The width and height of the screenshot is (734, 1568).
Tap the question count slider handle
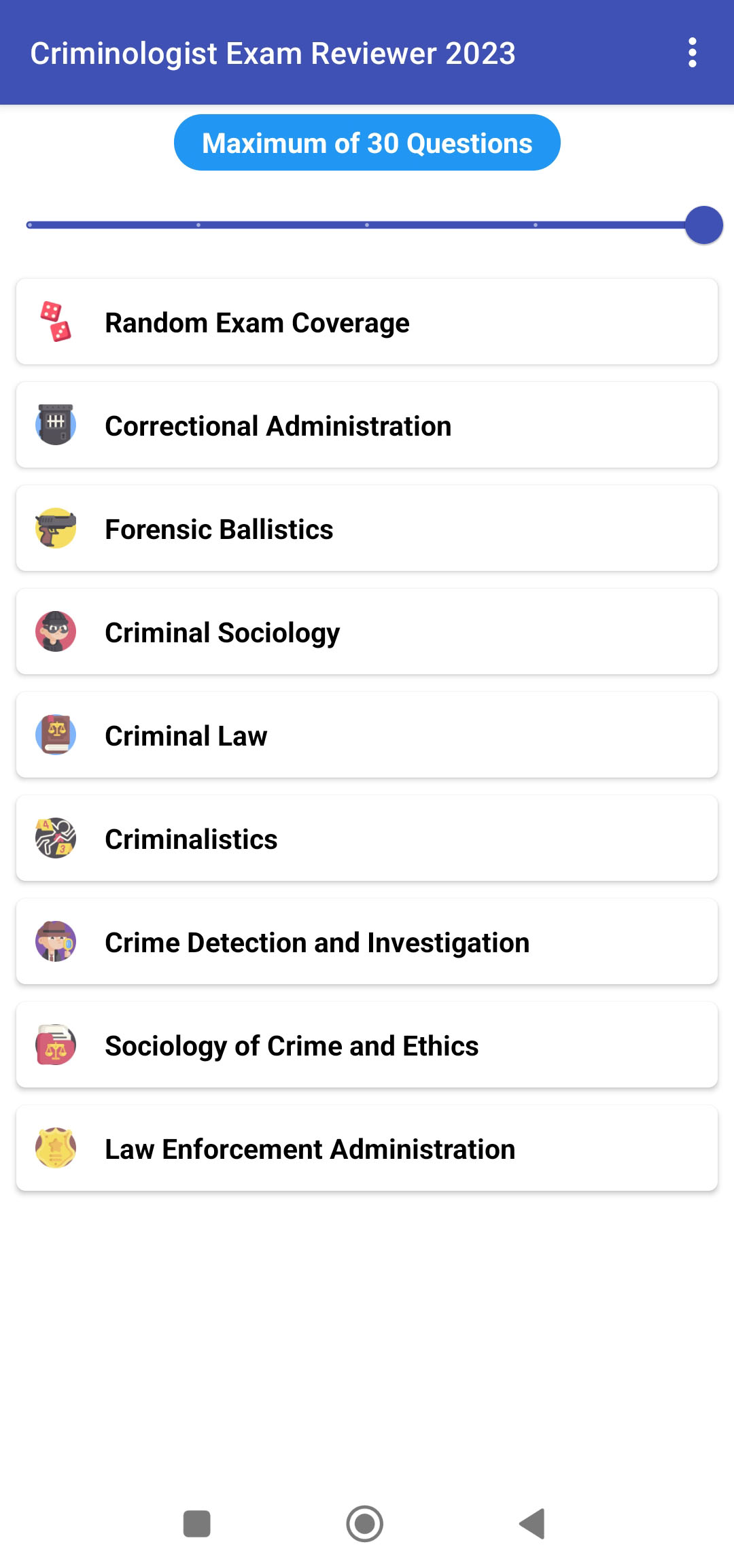coord(703,225)
